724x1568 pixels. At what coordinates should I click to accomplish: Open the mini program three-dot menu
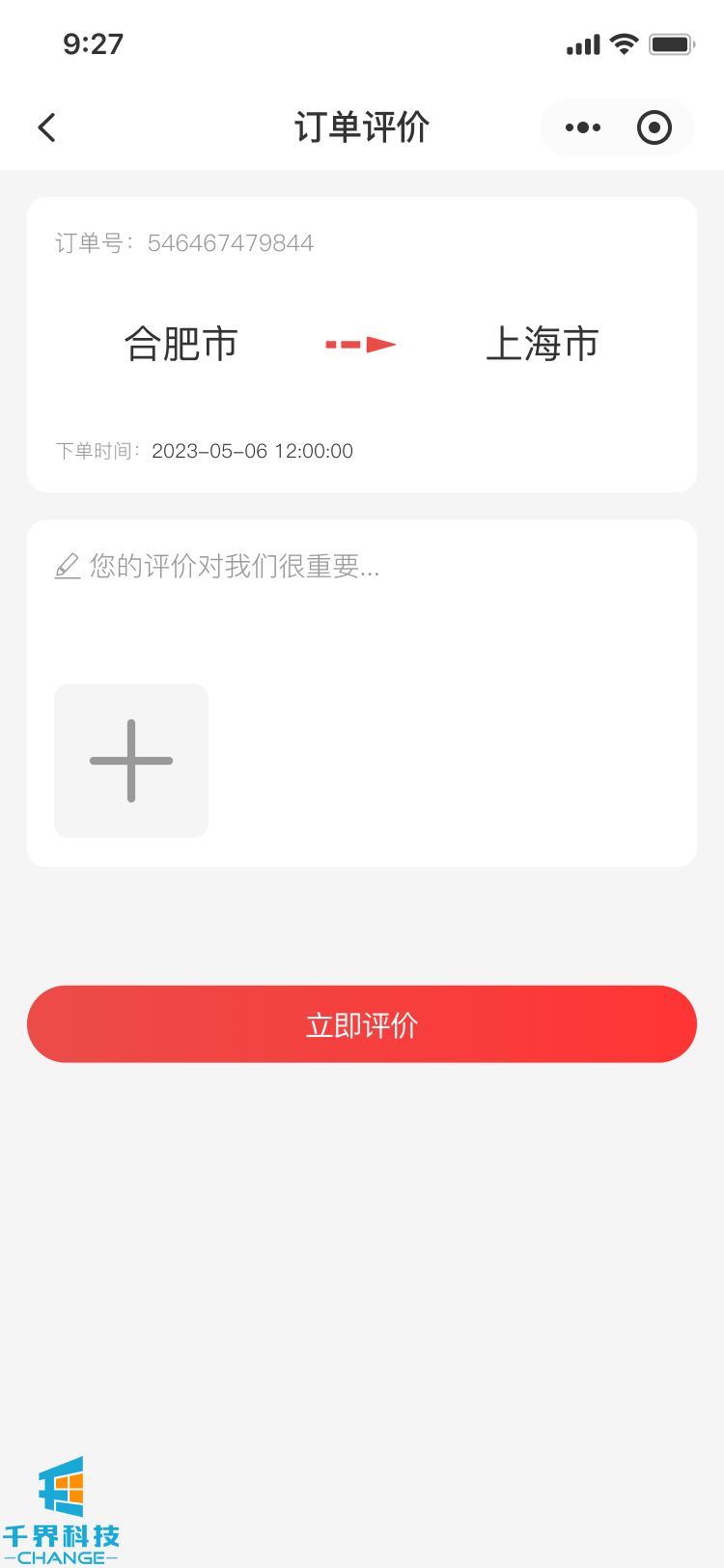click(x=583, y=127)
